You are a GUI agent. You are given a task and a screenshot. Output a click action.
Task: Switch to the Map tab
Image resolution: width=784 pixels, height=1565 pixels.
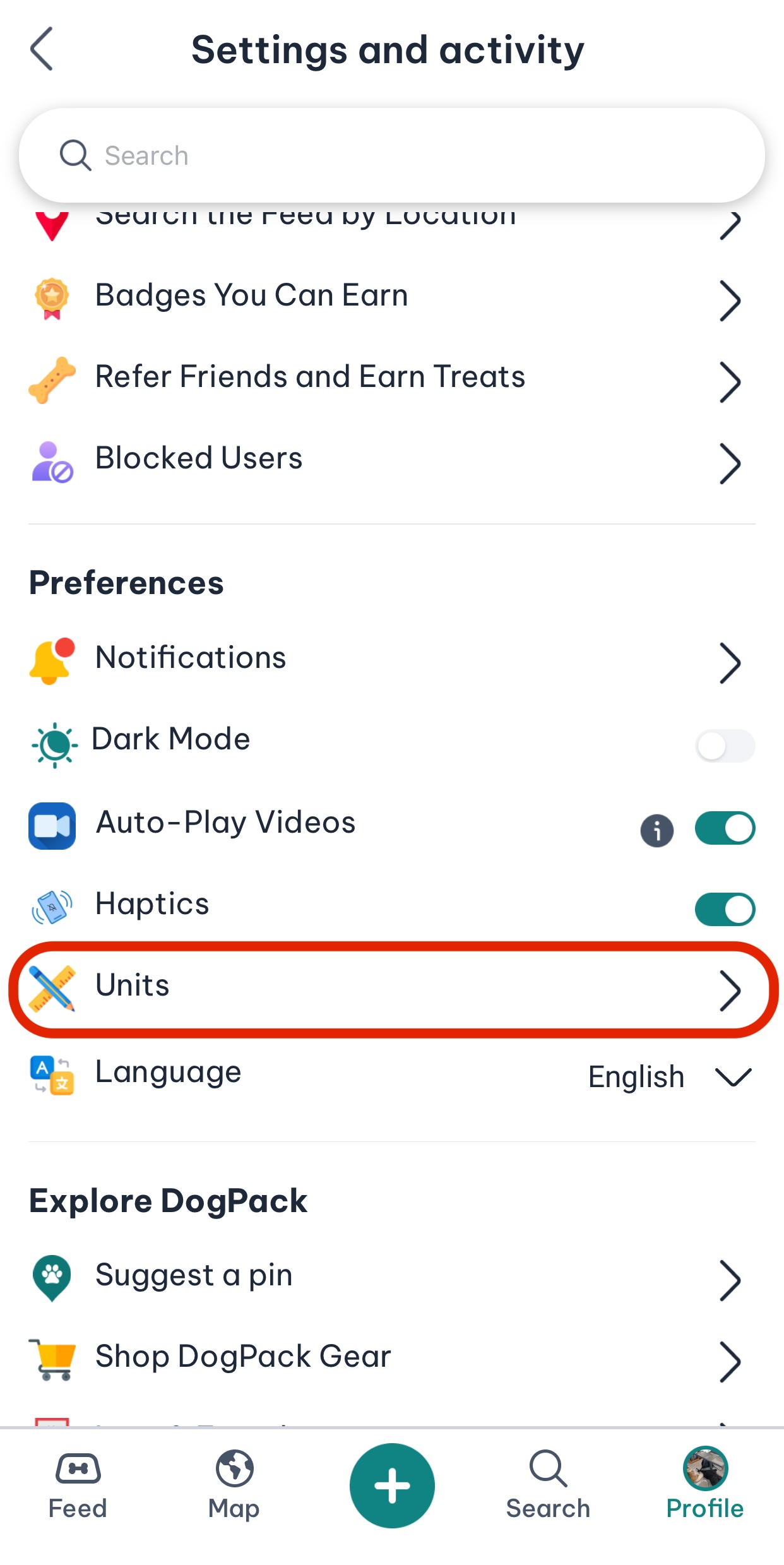(234, 1485)
